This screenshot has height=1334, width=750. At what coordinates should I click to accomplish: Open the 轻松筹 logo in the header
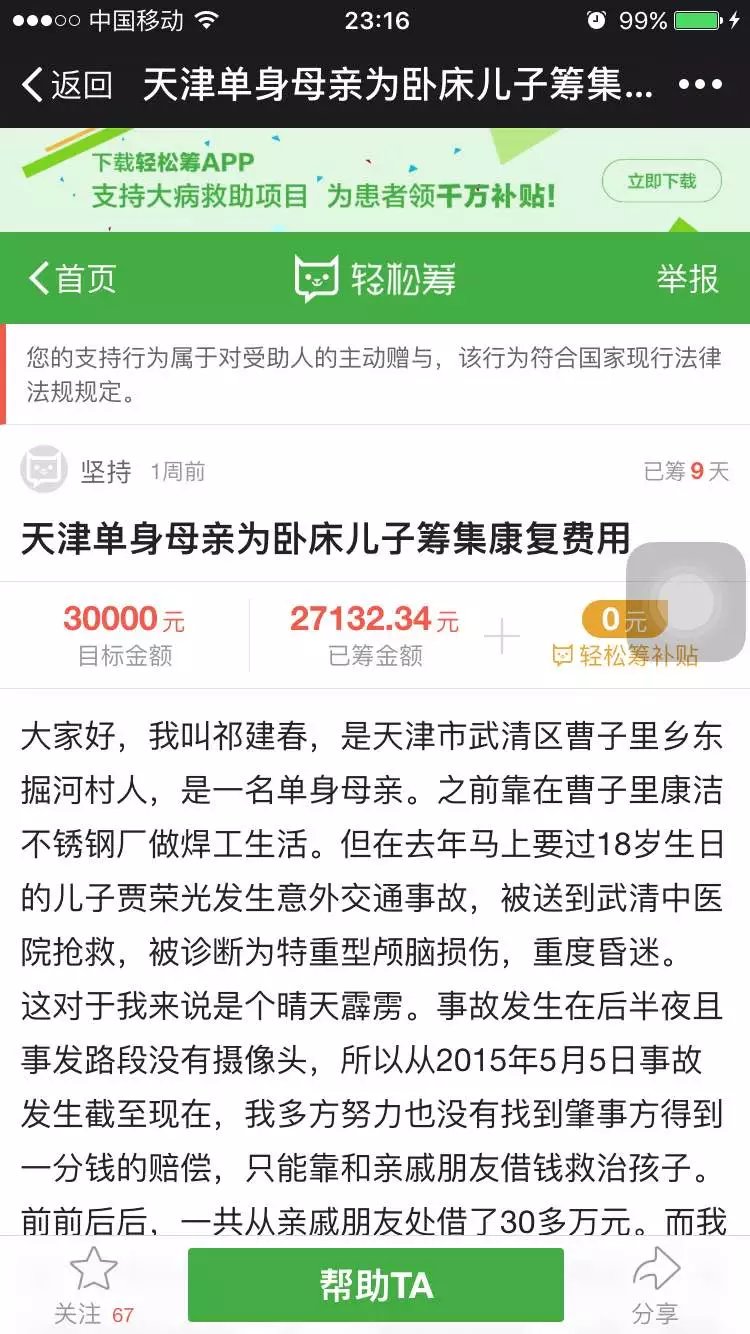coord(375,279)
